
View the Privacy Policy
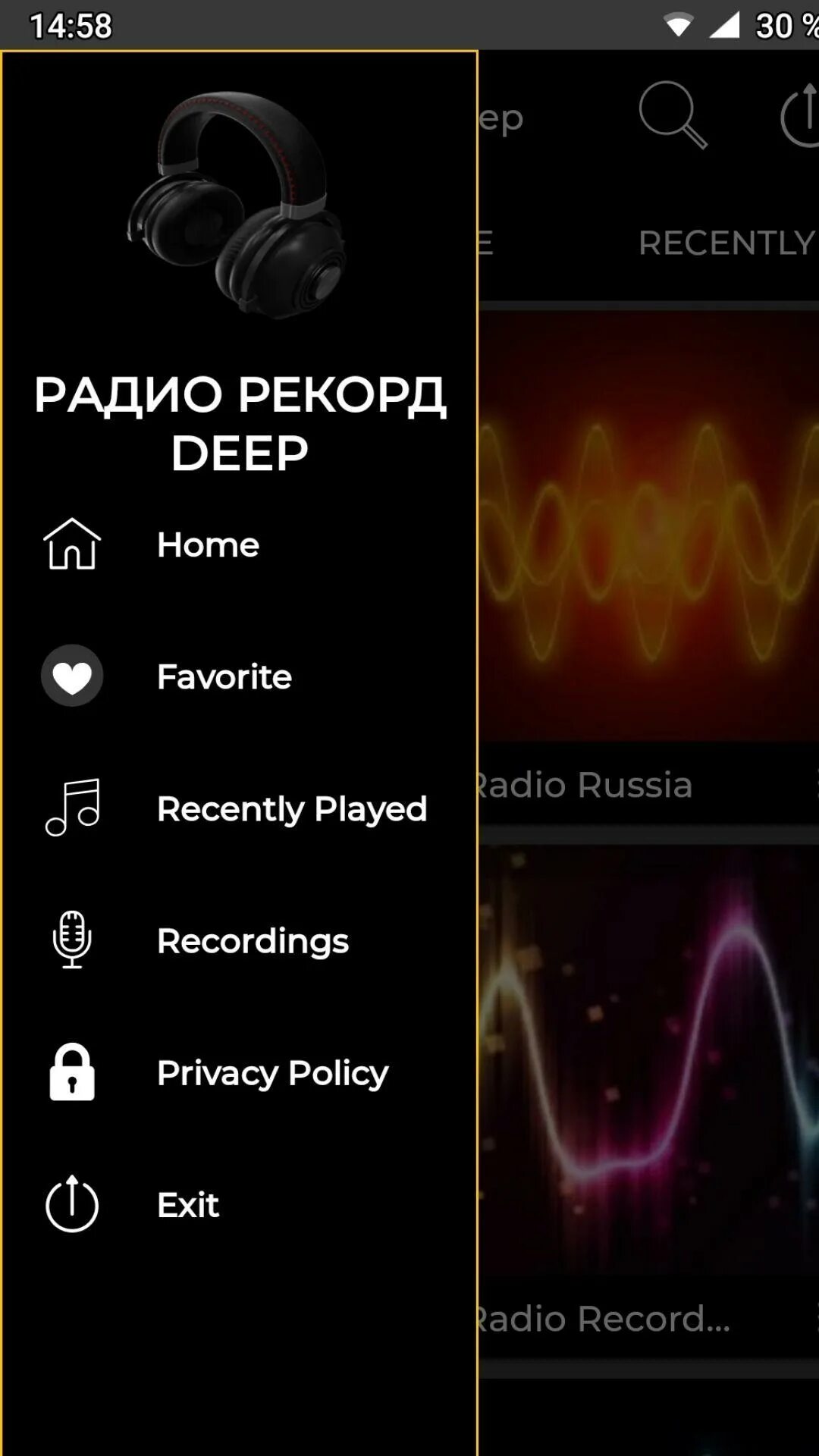239,1072
